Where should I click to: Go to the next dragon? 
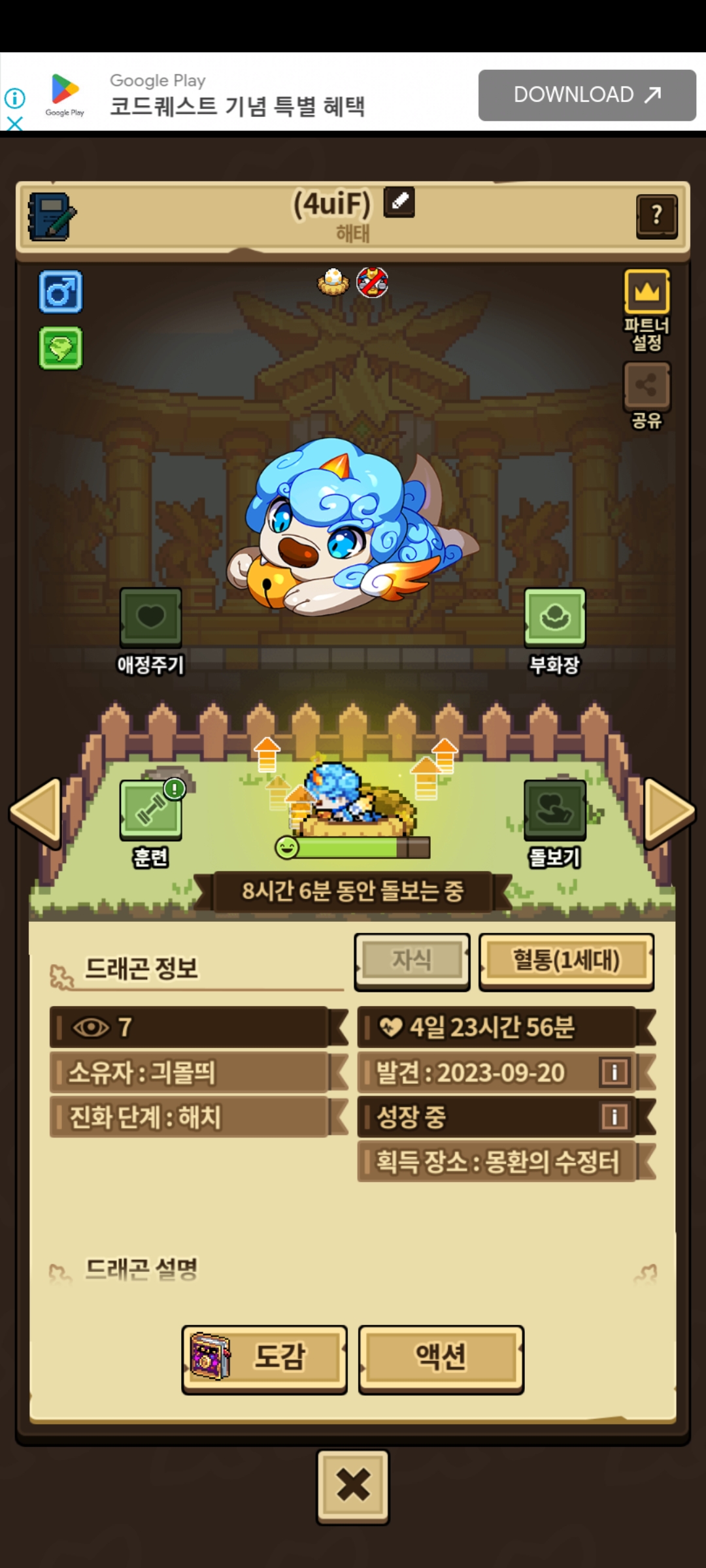point(669,811)
